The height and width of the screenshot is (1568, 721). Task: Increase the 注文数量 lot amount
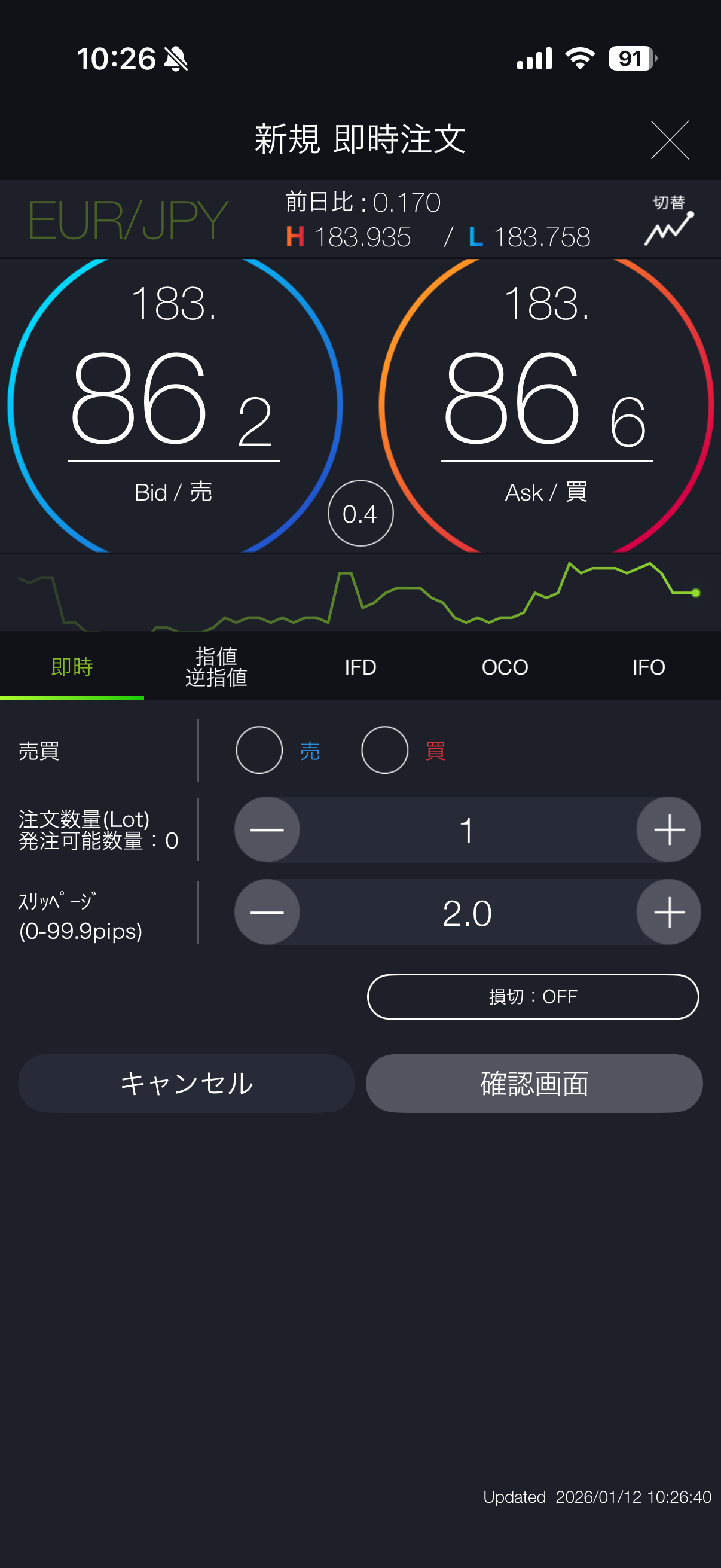click(x=668, y=829)
